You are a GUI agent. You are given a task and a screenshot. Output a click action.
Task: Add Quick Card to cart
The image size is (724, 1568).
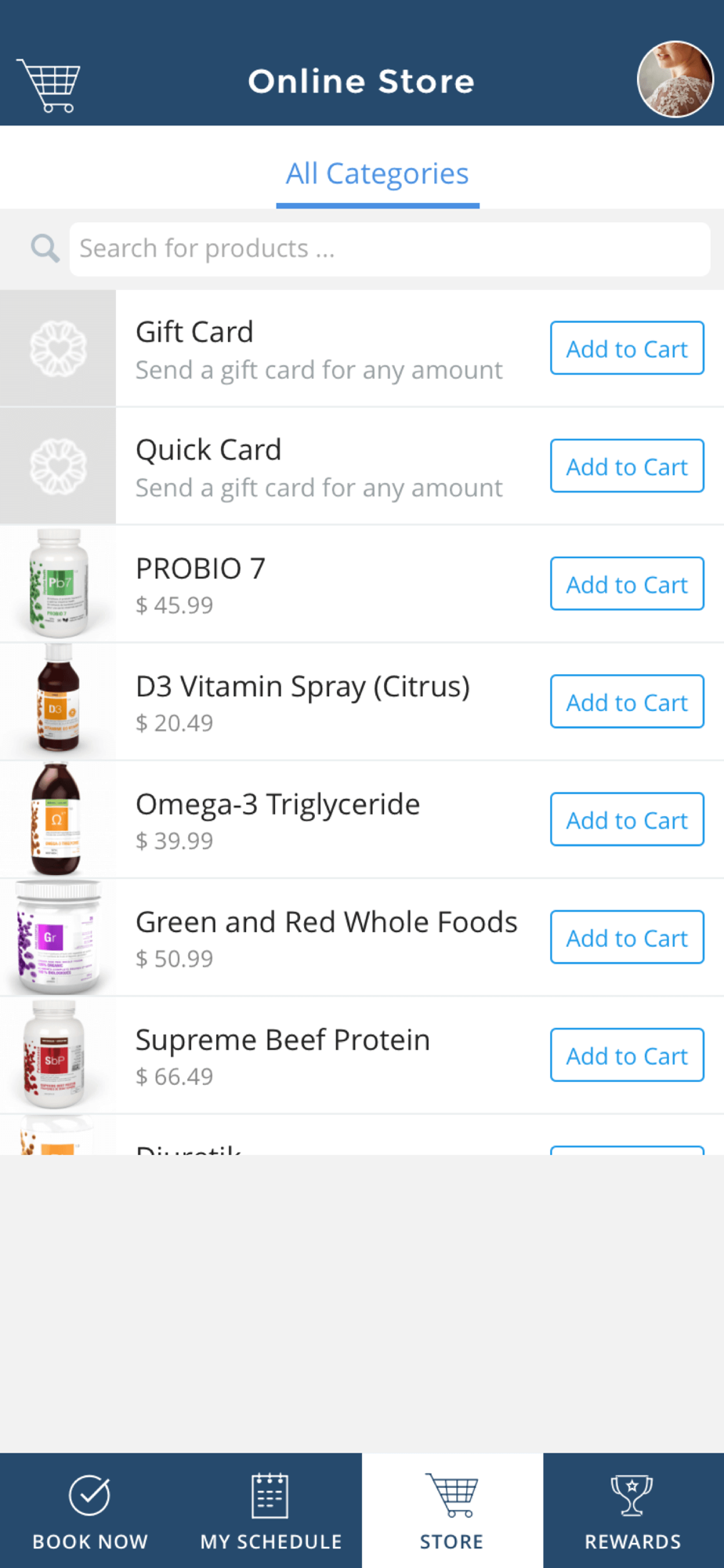[627, 466]
